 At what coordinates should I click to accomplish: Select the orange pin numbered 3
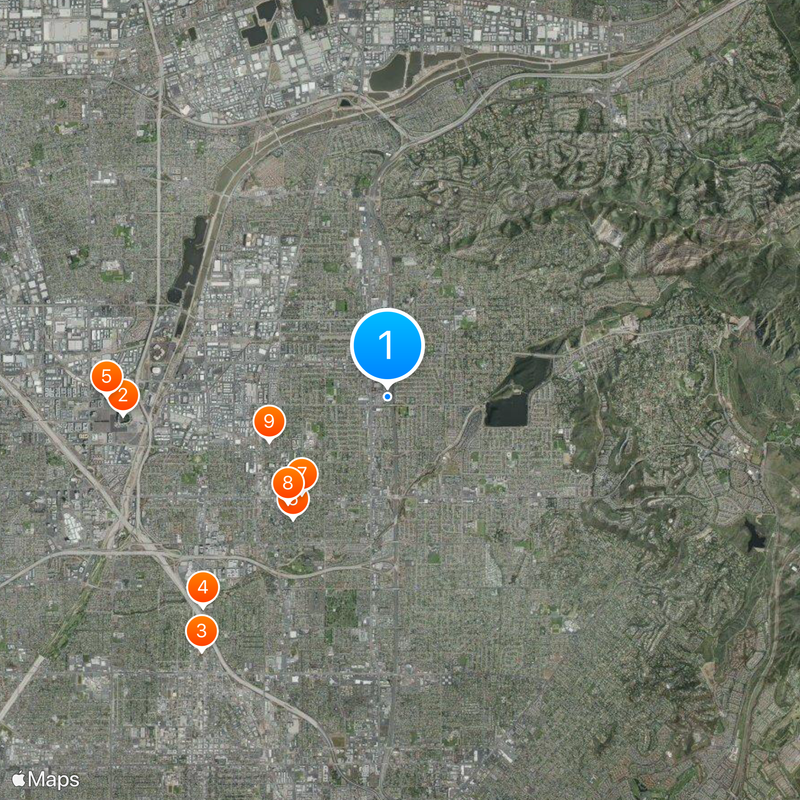pos(202,630)
